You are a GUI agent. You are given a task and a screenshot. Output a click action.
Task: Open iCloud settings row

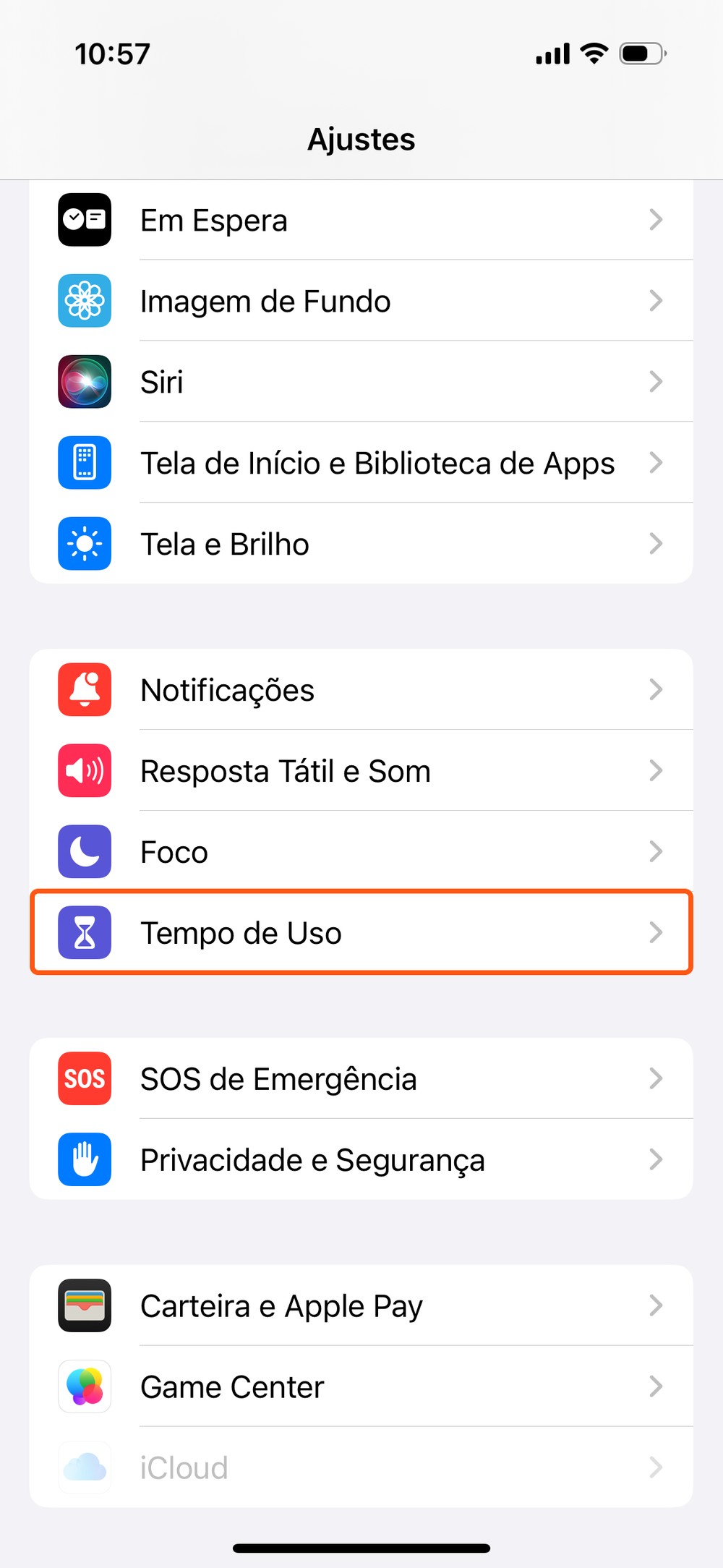(361, 1468)
